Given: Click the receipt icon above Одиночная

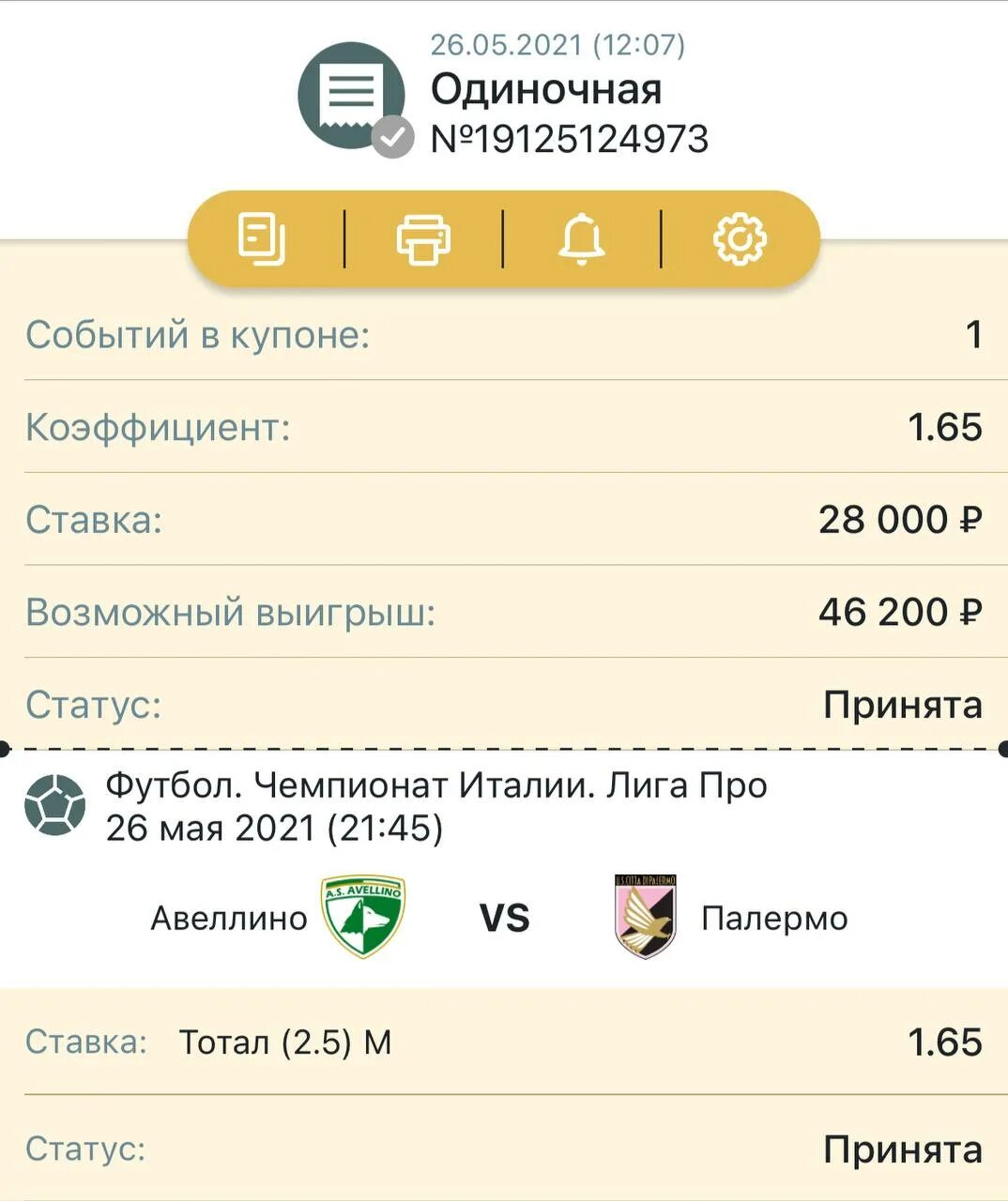Looking at the screenshot, I should (353, 94).
